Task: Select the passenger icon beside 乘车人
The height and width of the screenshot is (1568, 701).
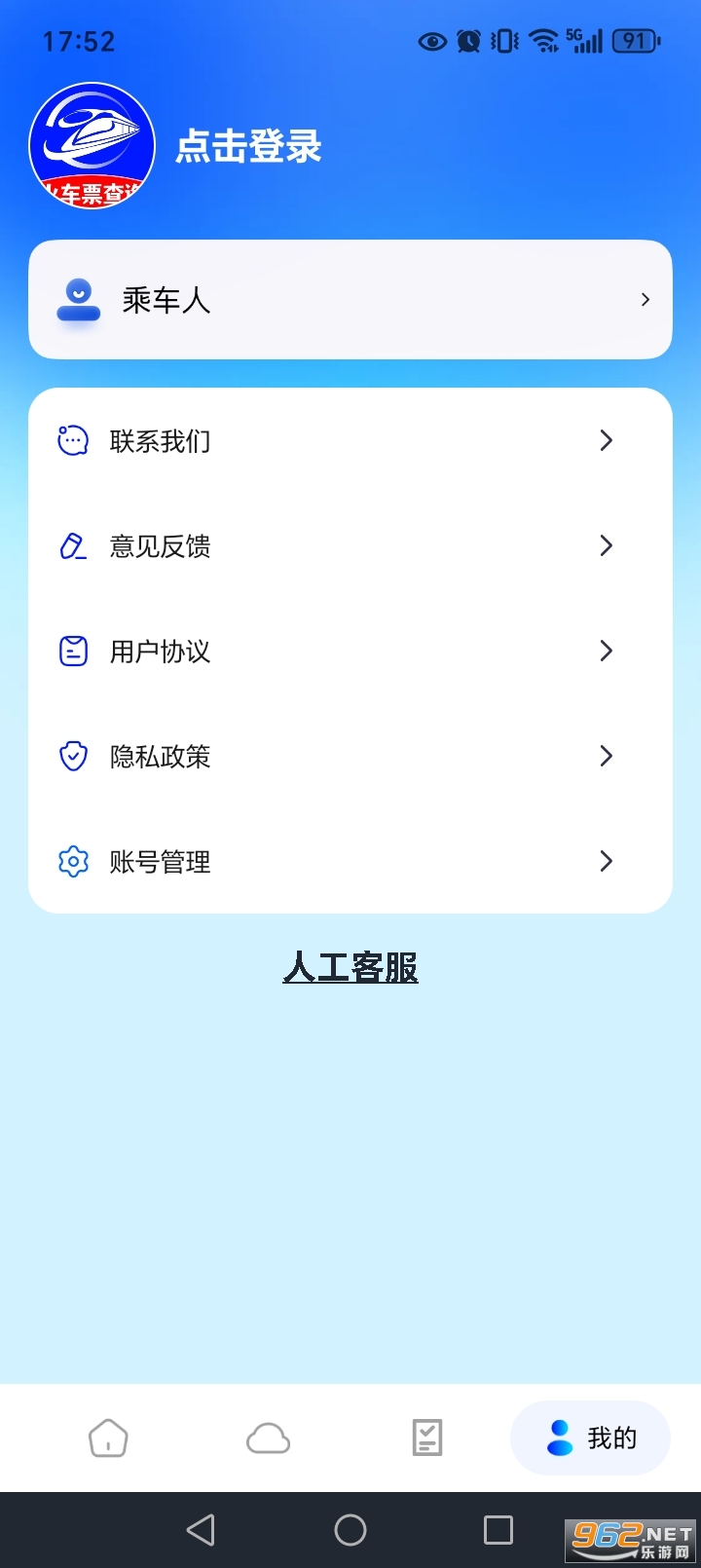Action: [78, 299]
